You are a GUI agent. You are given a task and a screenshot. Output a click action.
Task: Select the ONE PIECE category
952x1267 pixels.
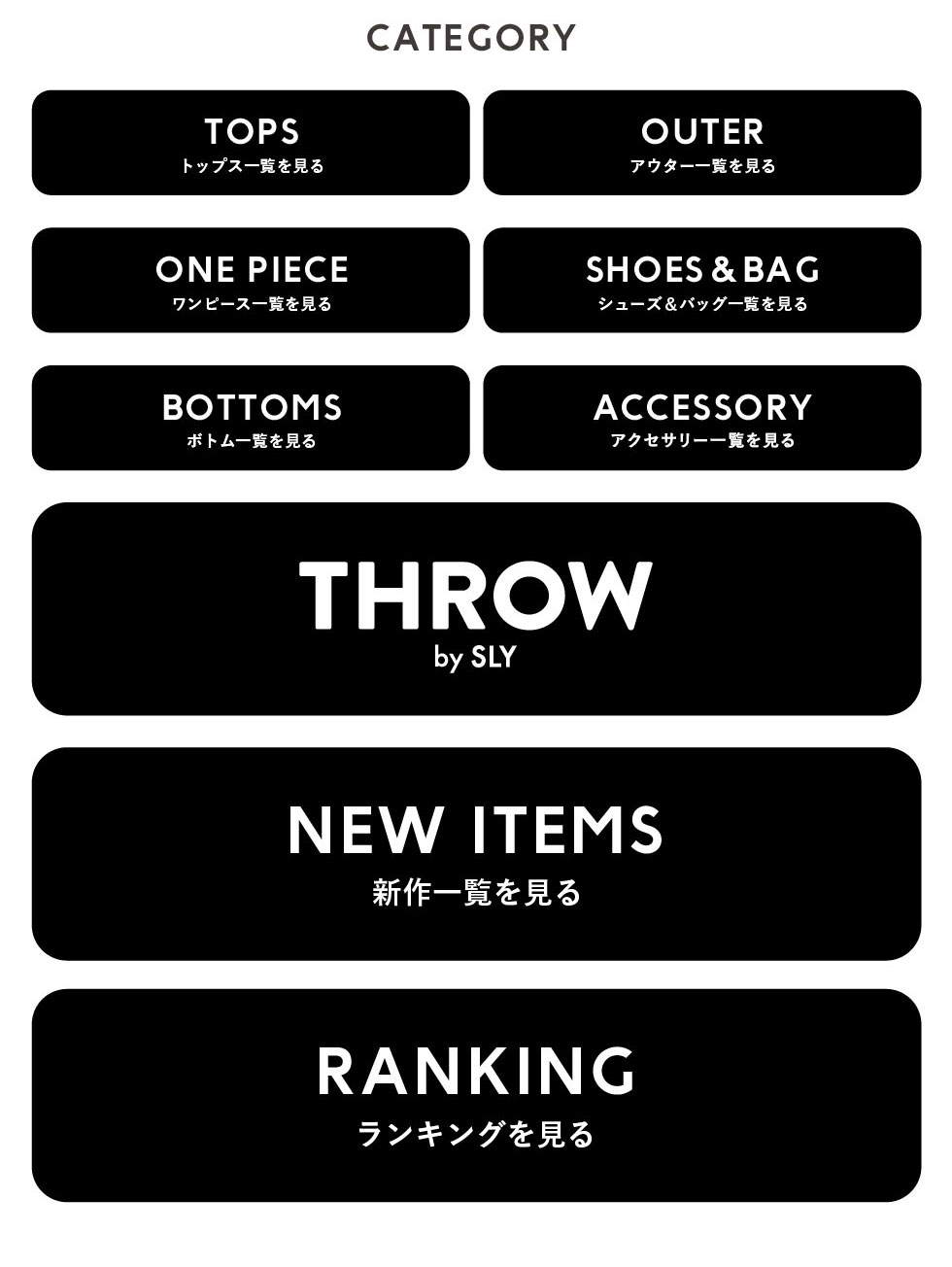251,281
